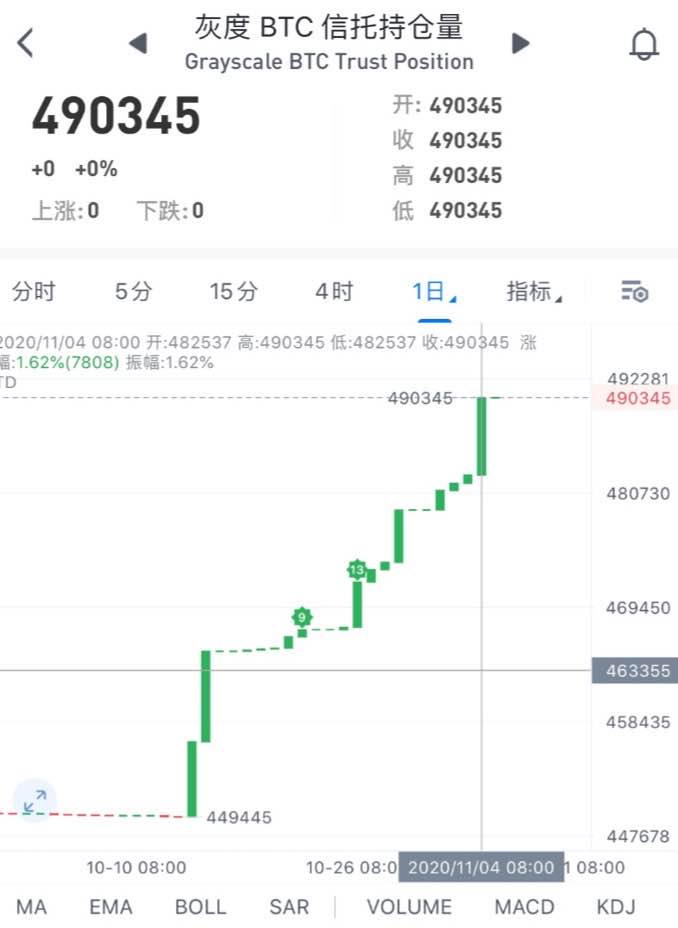This screenshot has height=928, width=678.
Task: Open the 1日 interval dropdown
Action: click(433, 292)
